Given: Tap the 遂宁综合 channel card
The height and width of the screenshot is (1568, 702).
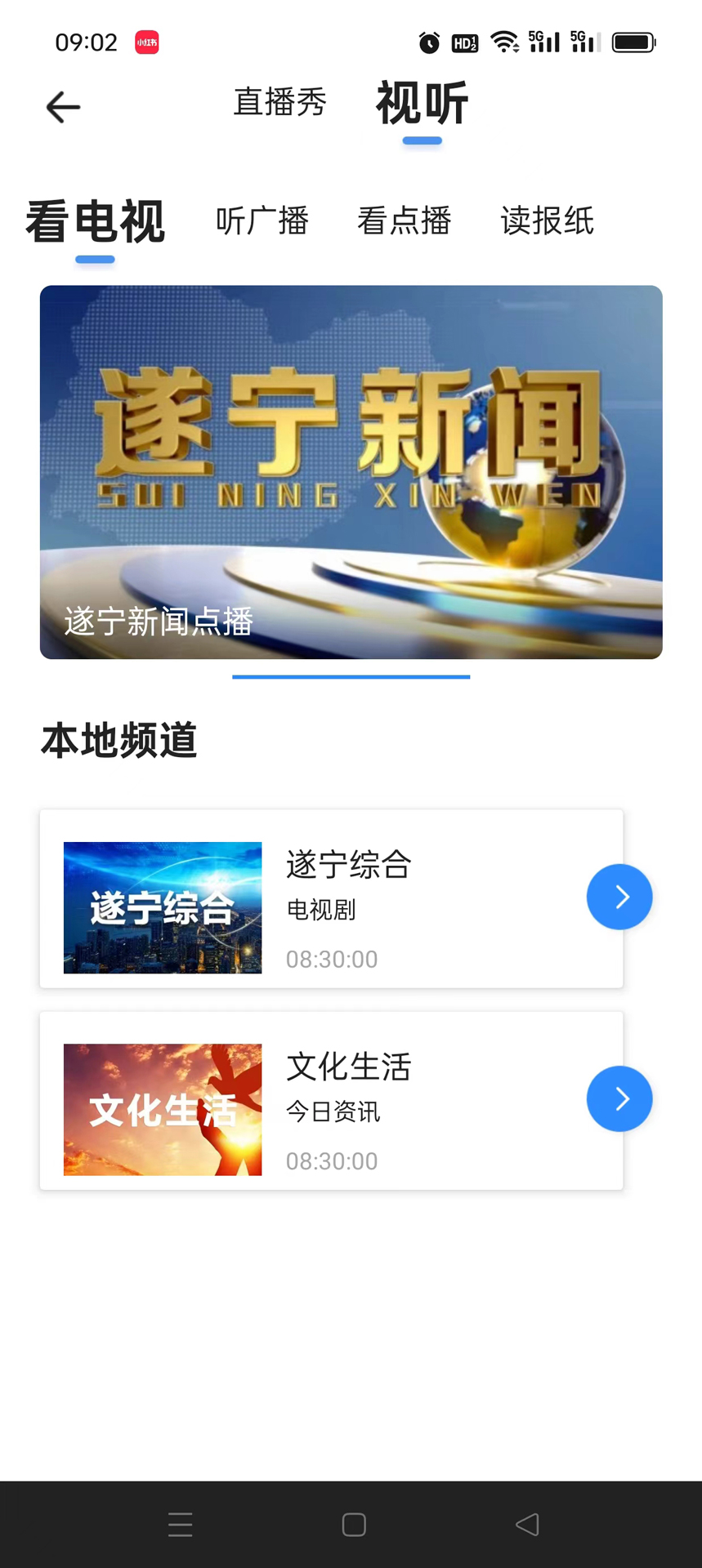Looking at the screenshot, I should point(331,897).
